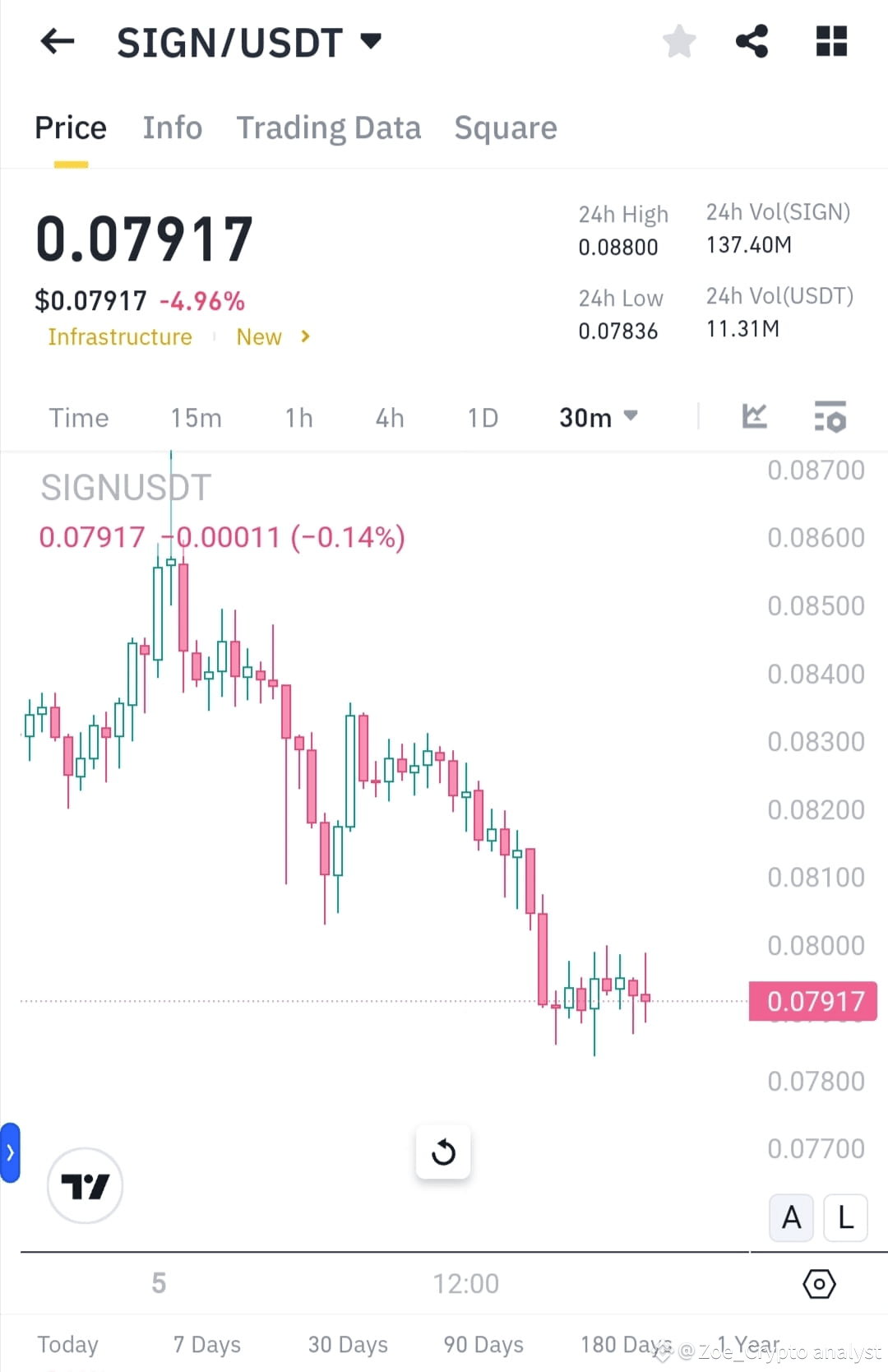View the Infrastructure category label
The image size is (888, 1372).
click(119, 336)
